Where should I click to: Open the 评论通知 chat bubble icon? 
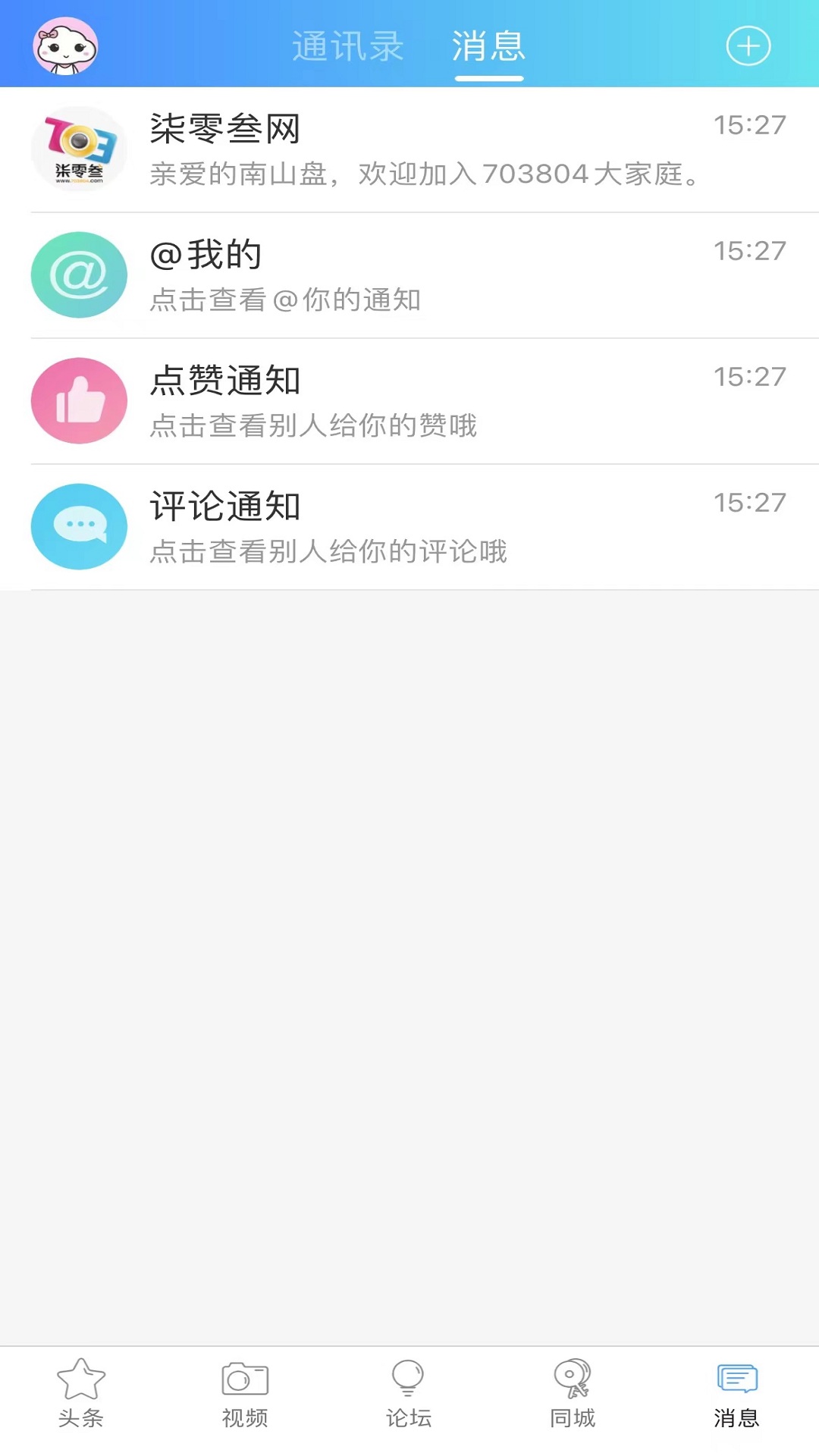coord(79,526)
